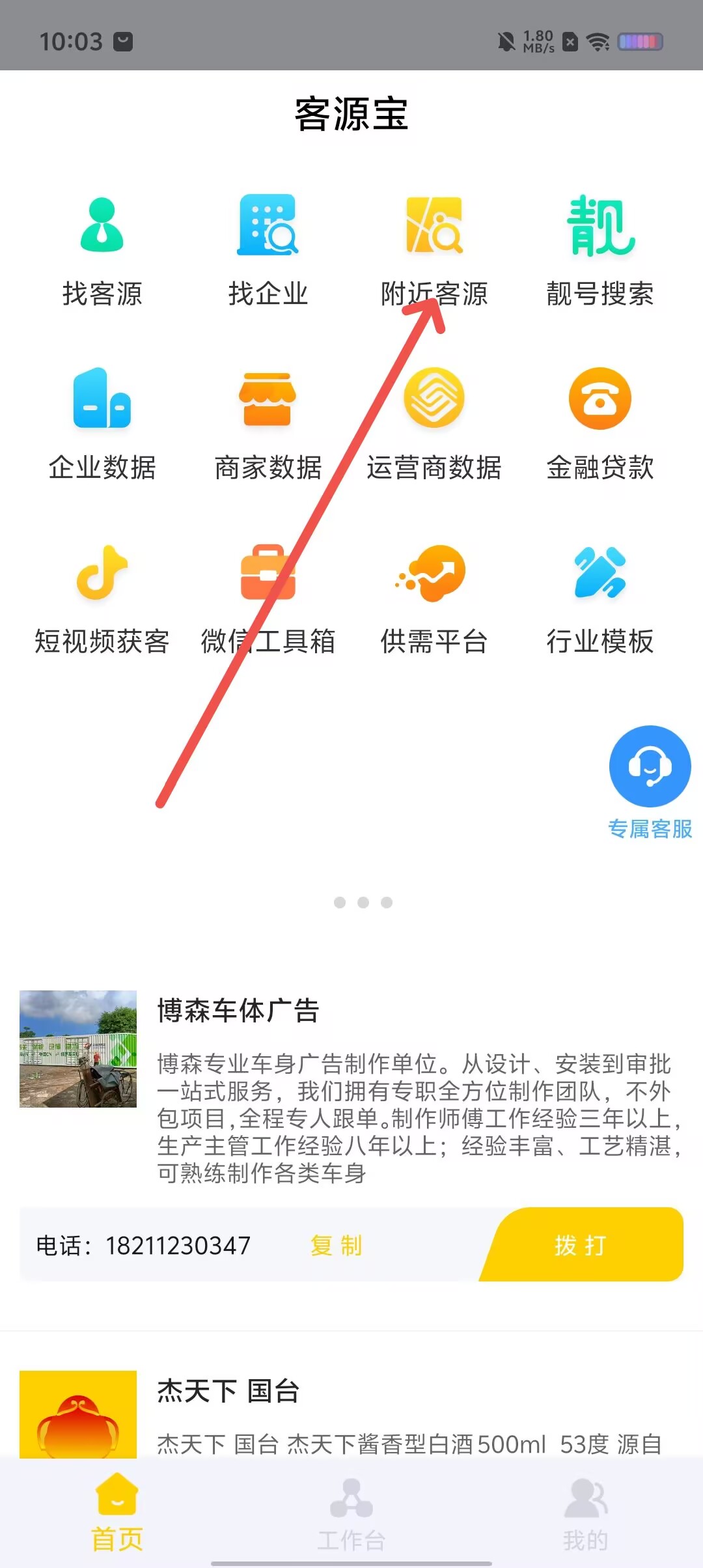Open 附近客源 feature

434,251
